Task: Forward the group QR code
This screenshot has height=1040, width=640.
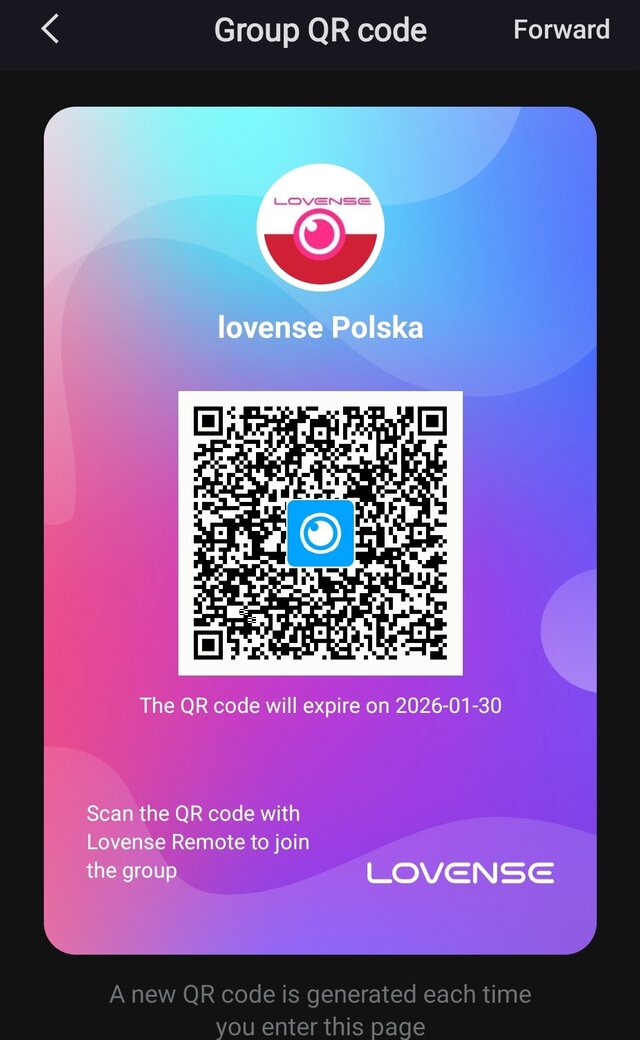Action: [x=561, y=30]
